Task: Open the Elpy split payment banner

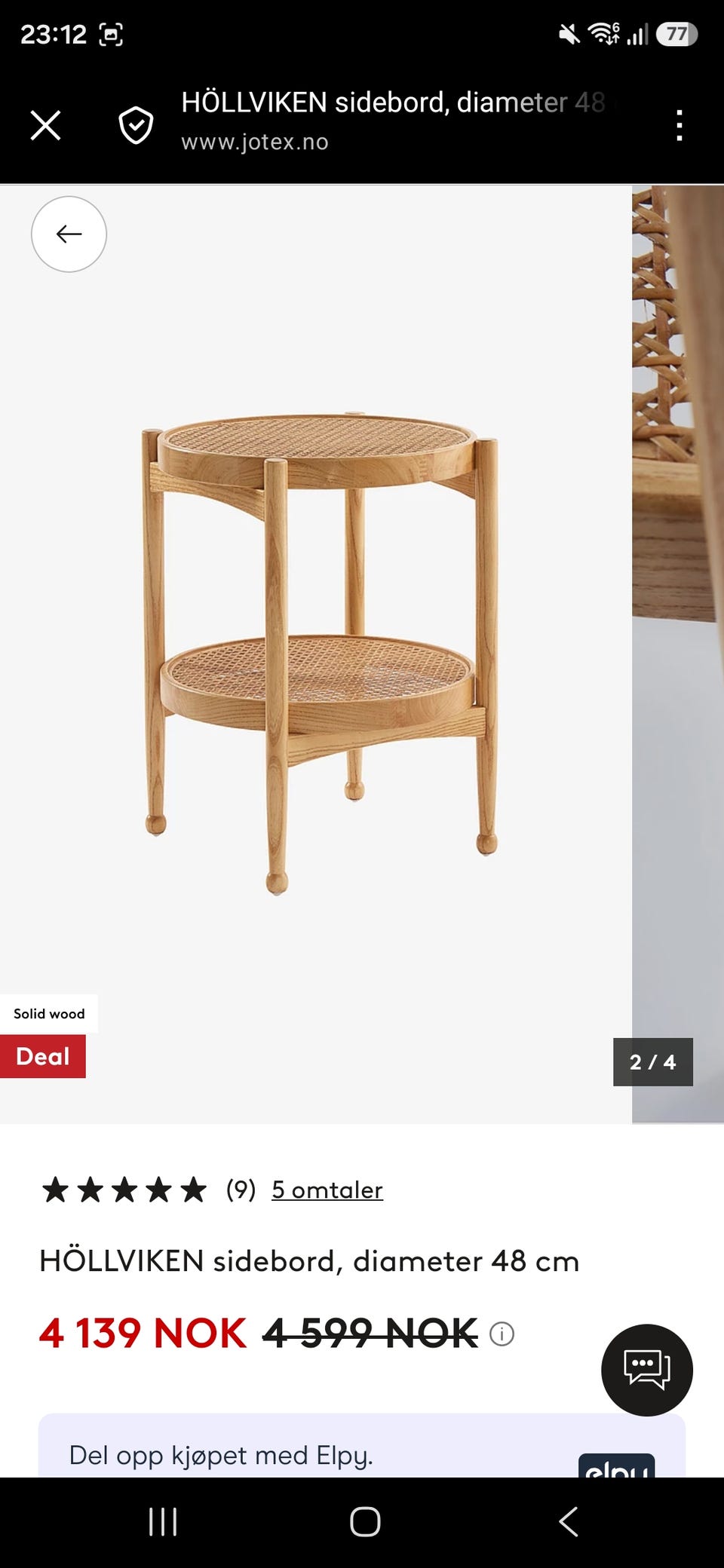Action: (x=362, y=1446)
